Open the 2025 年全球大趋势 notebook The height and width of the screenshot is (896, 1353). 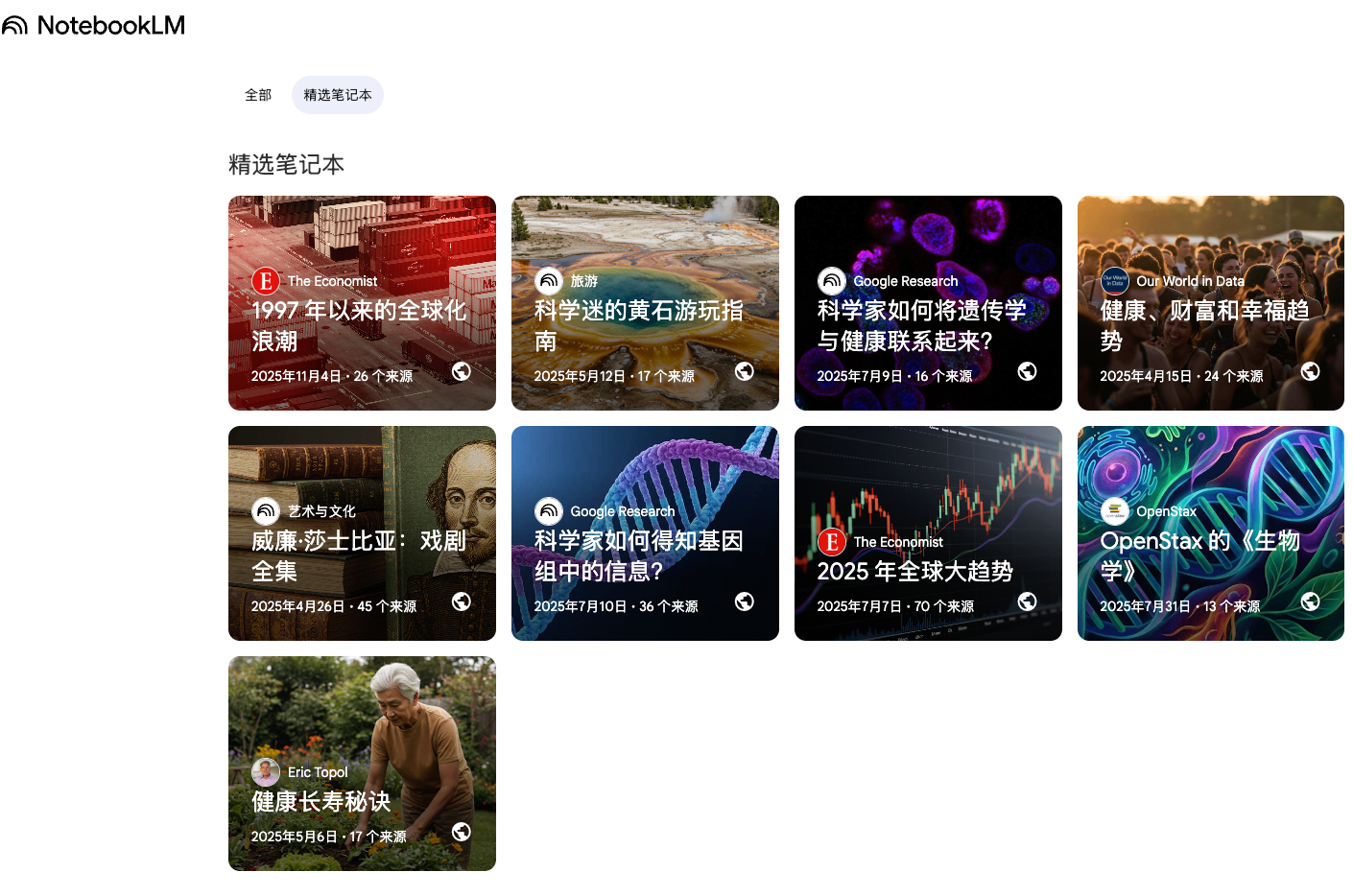(928, 533)
